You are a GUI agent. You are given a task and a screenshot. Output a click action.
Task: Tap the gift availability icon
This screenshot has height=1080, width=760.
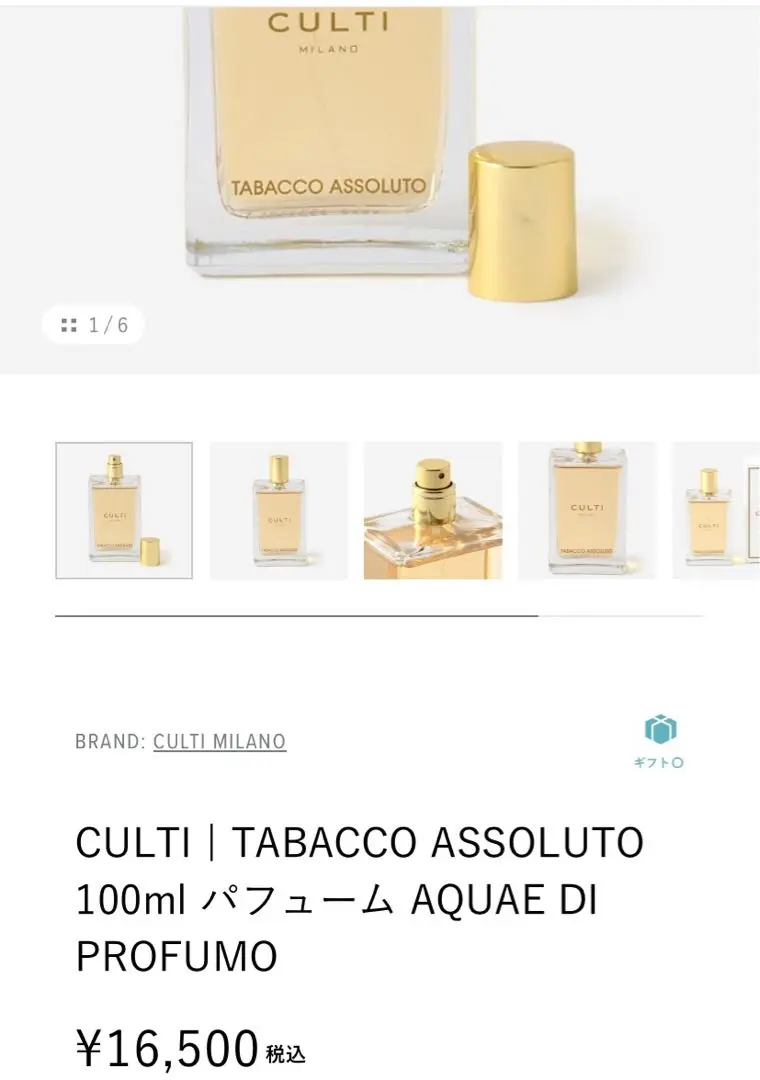coord(660,741)
